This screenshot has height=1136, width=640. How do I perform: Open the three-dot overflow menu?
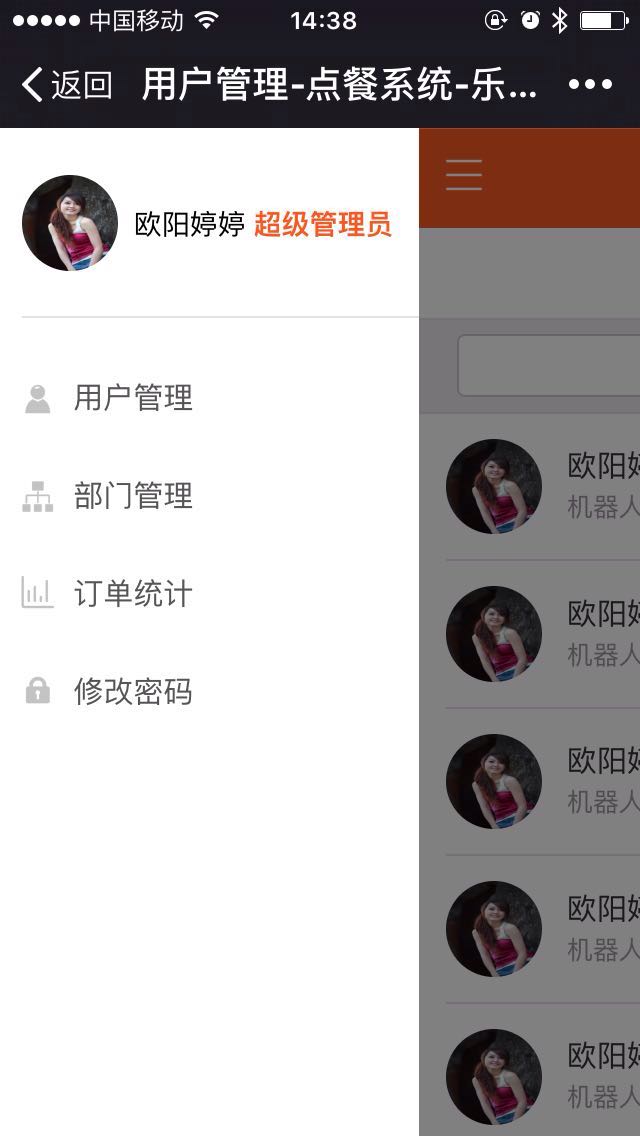pos(590,85)
